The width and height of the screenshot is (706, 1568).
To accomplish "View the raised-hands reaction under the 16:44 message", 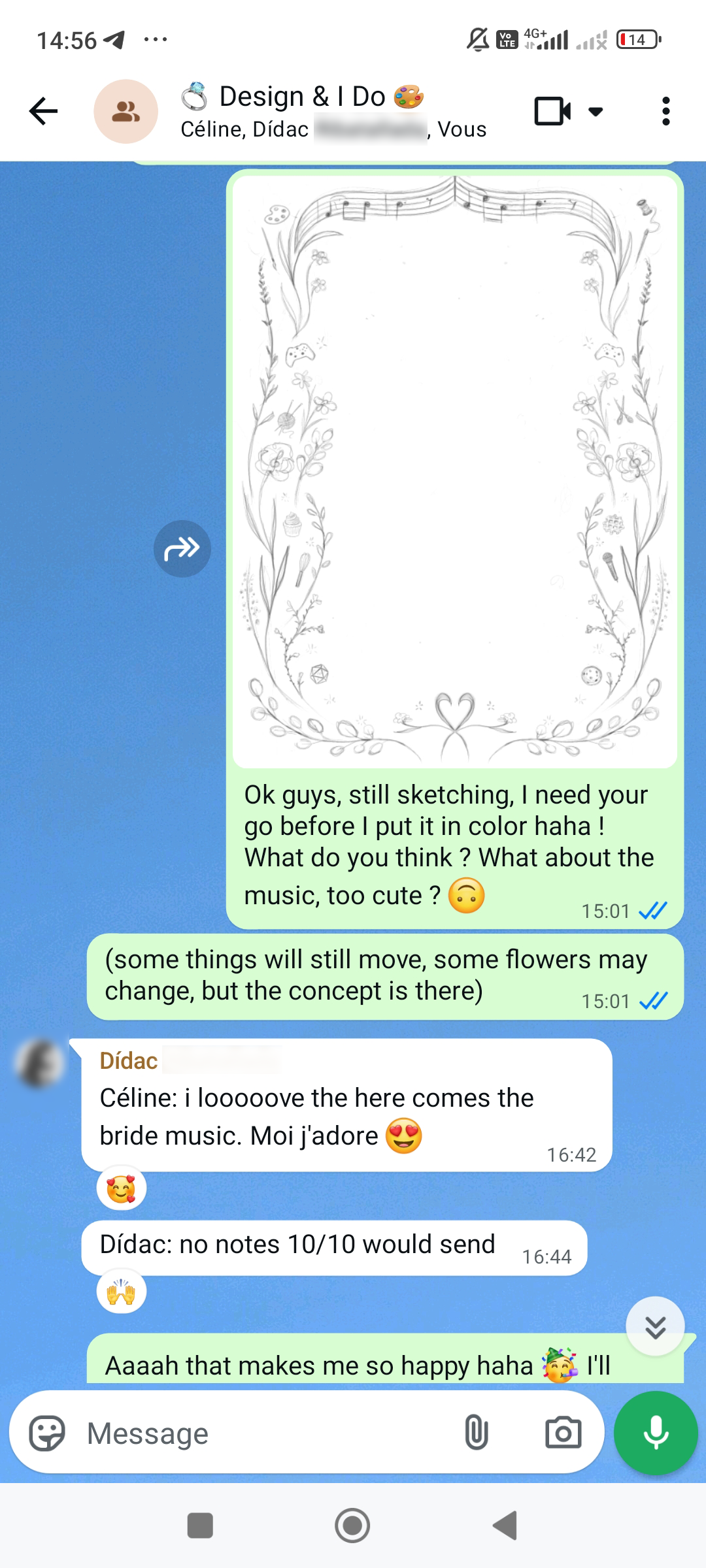I will 122,1292.
